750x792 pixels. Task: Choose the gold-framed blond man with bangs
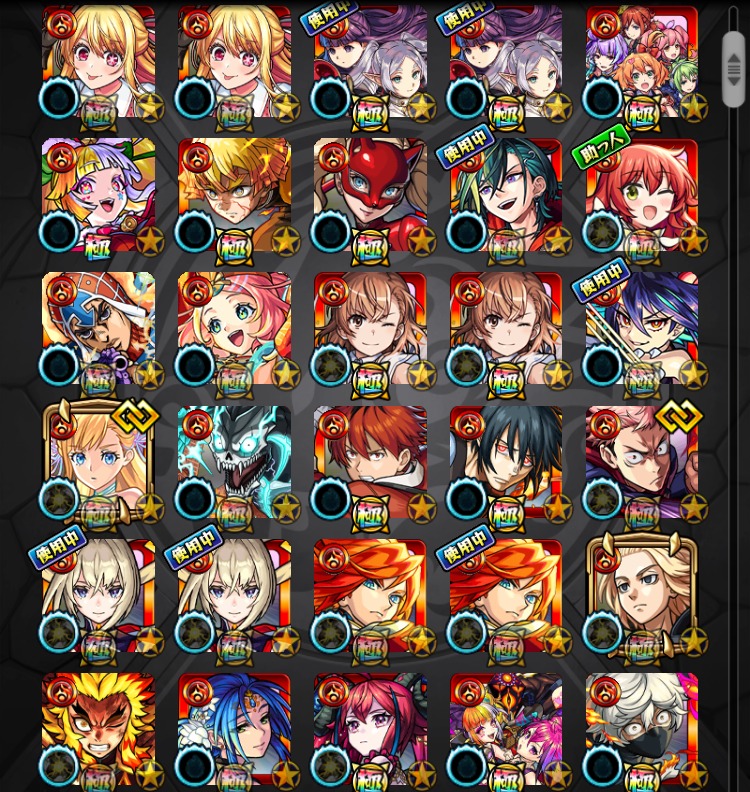click(642, 598)
